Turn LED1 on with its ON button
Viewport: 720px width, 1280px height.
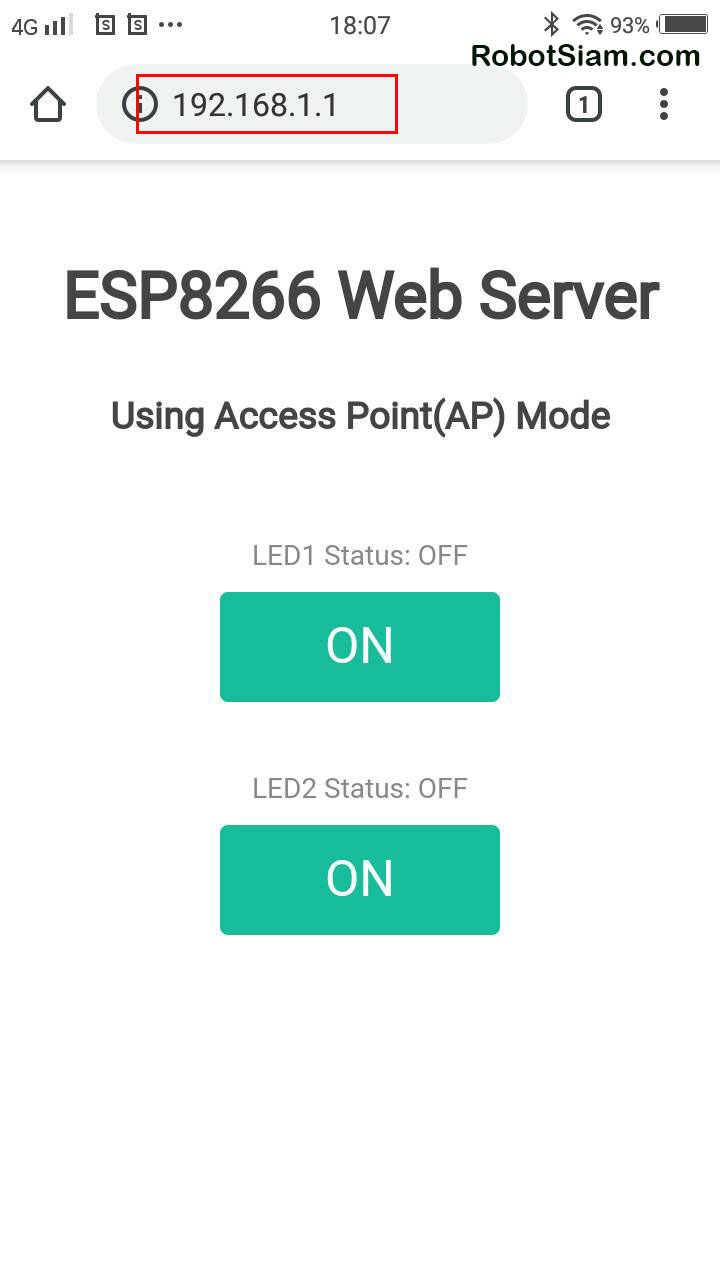[x=360, y=647]
